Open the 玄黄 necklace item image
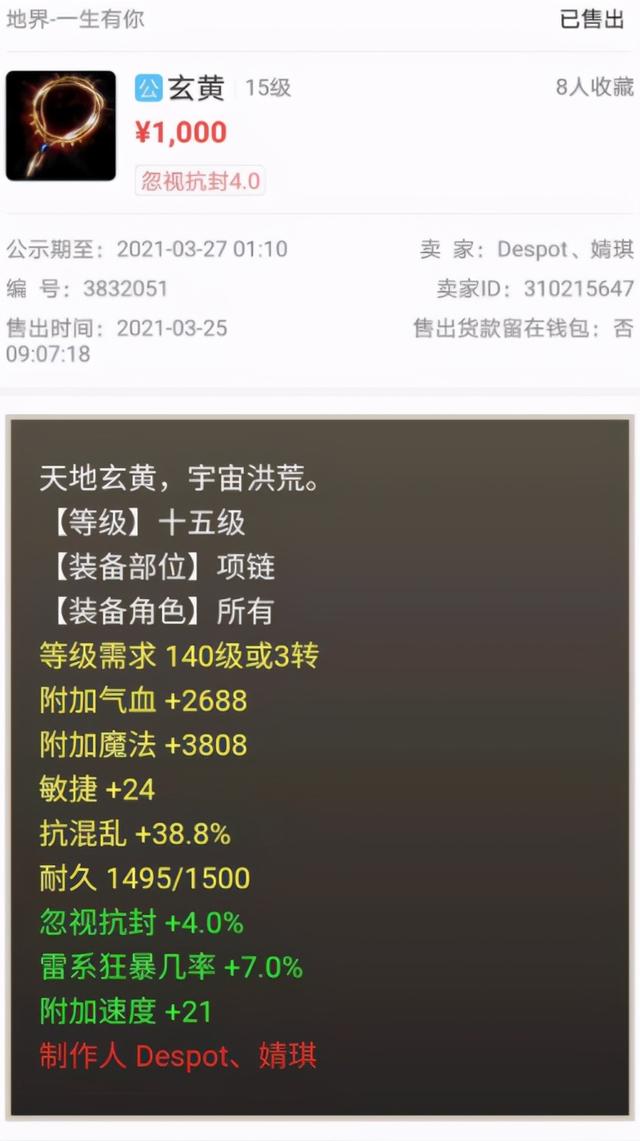 point(61,125)
